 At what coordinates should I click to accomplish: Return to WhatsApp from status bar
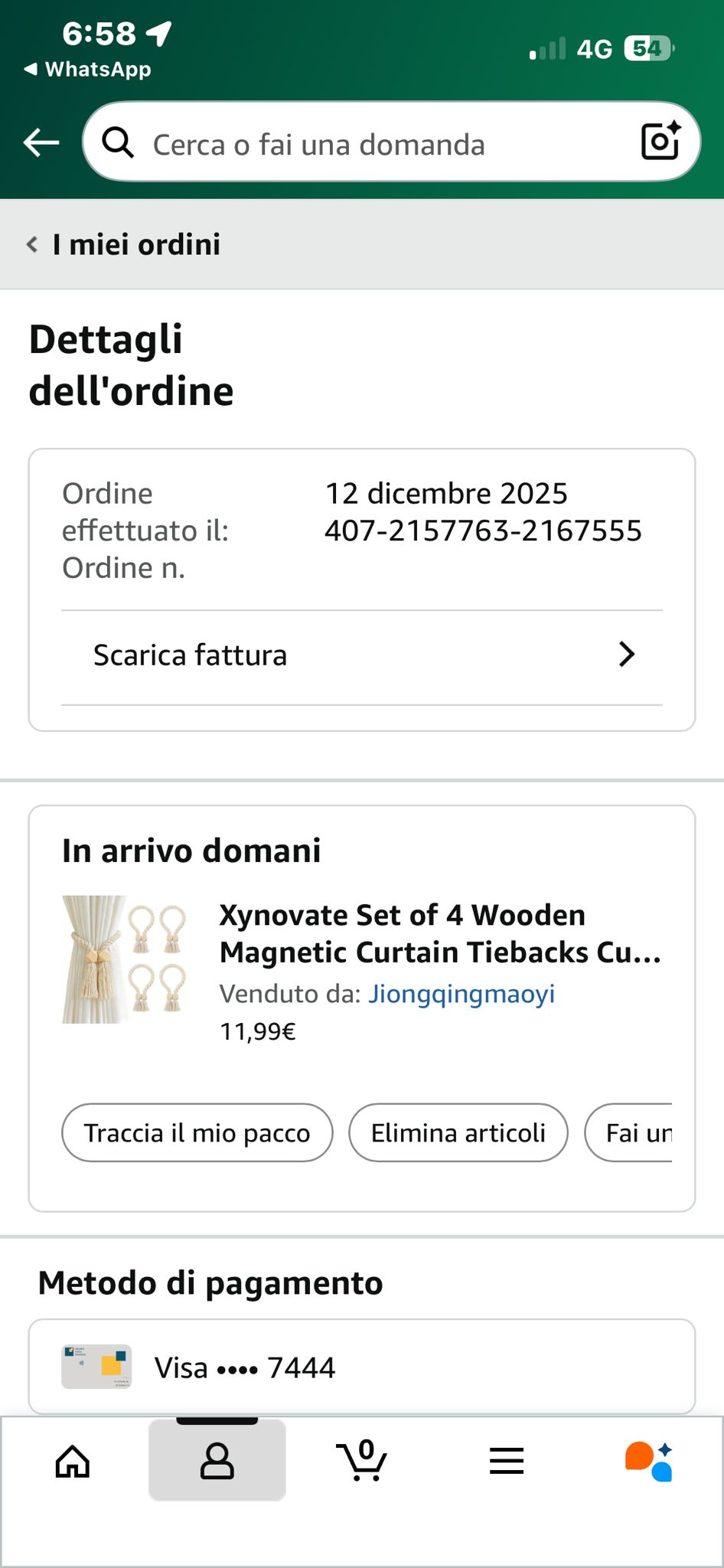point(88,70)
